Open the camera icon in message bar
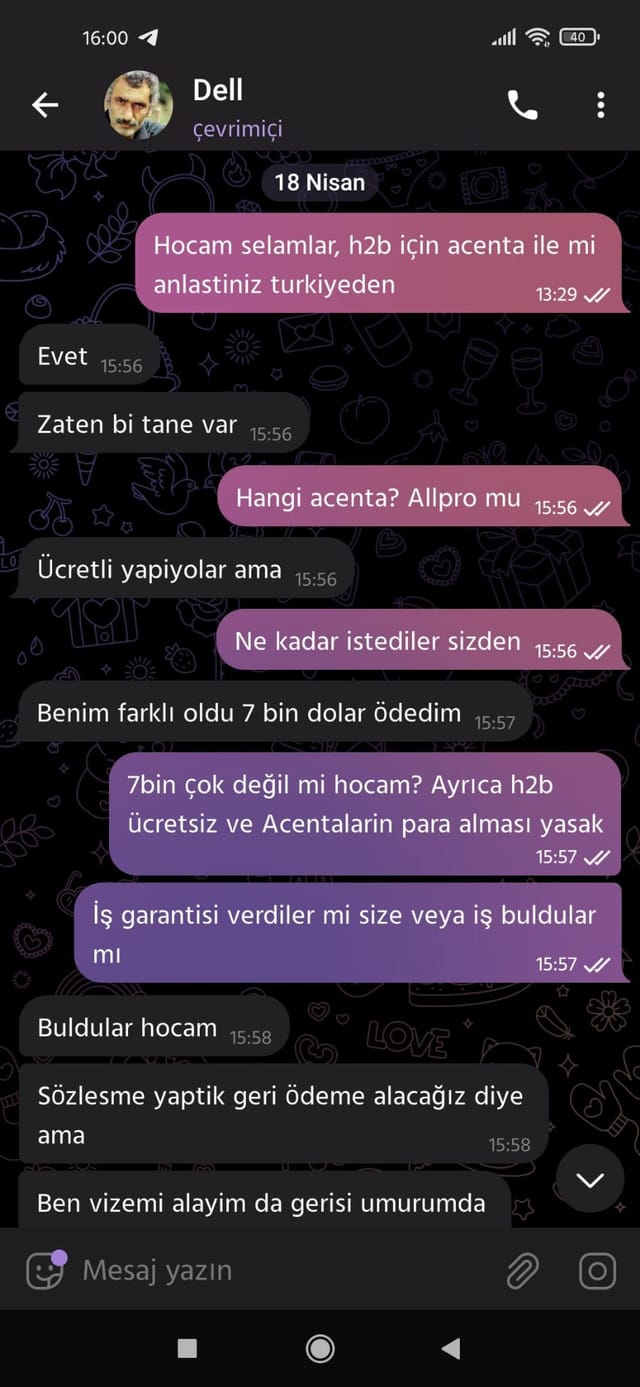The image size is (640, 1387). coord(597,1271)
